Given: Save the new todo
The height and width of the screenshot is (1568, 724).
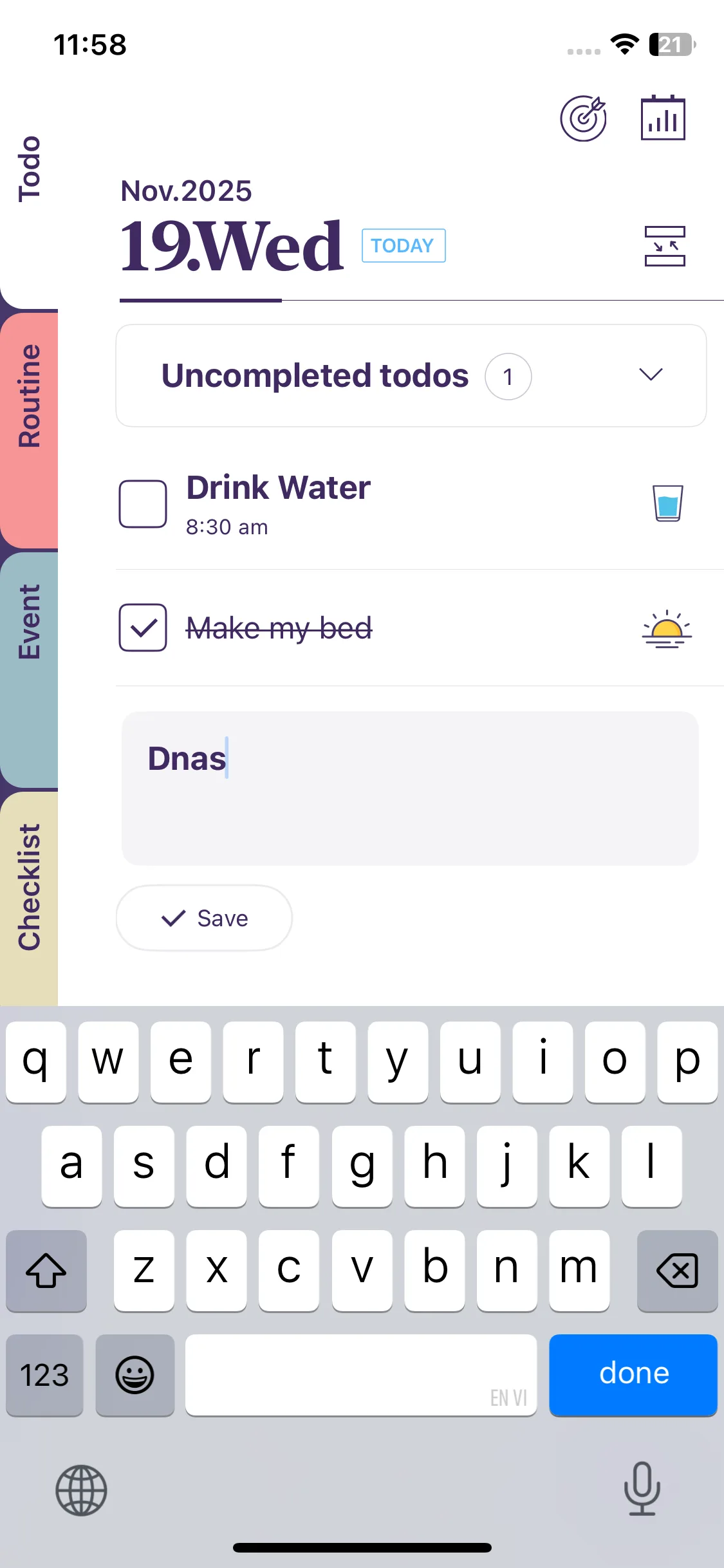Looking at the screenshot, I should pos(204,918).
